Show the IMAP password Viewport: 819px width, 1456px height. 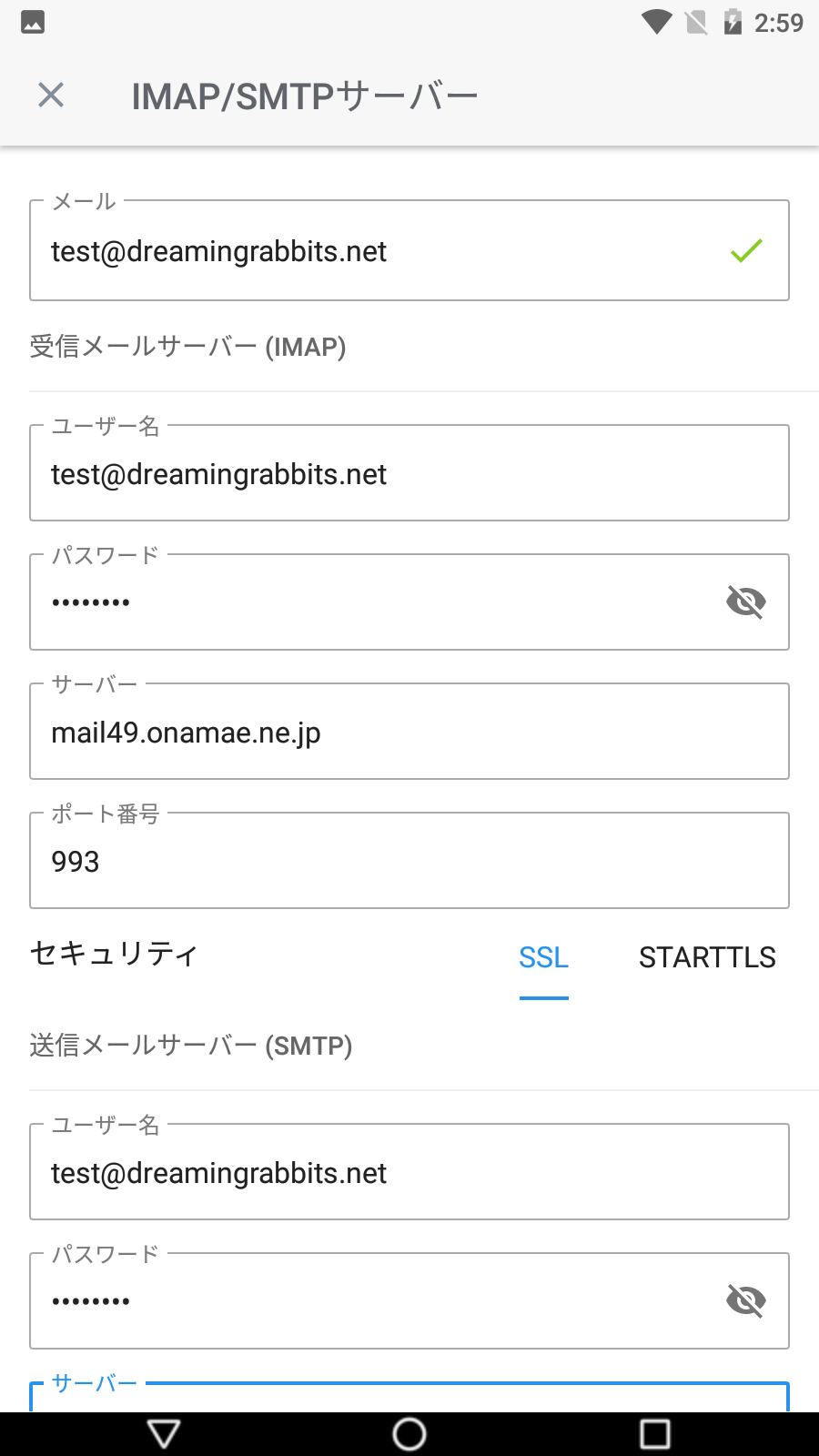pyautogui.click(x=746, y=602)
